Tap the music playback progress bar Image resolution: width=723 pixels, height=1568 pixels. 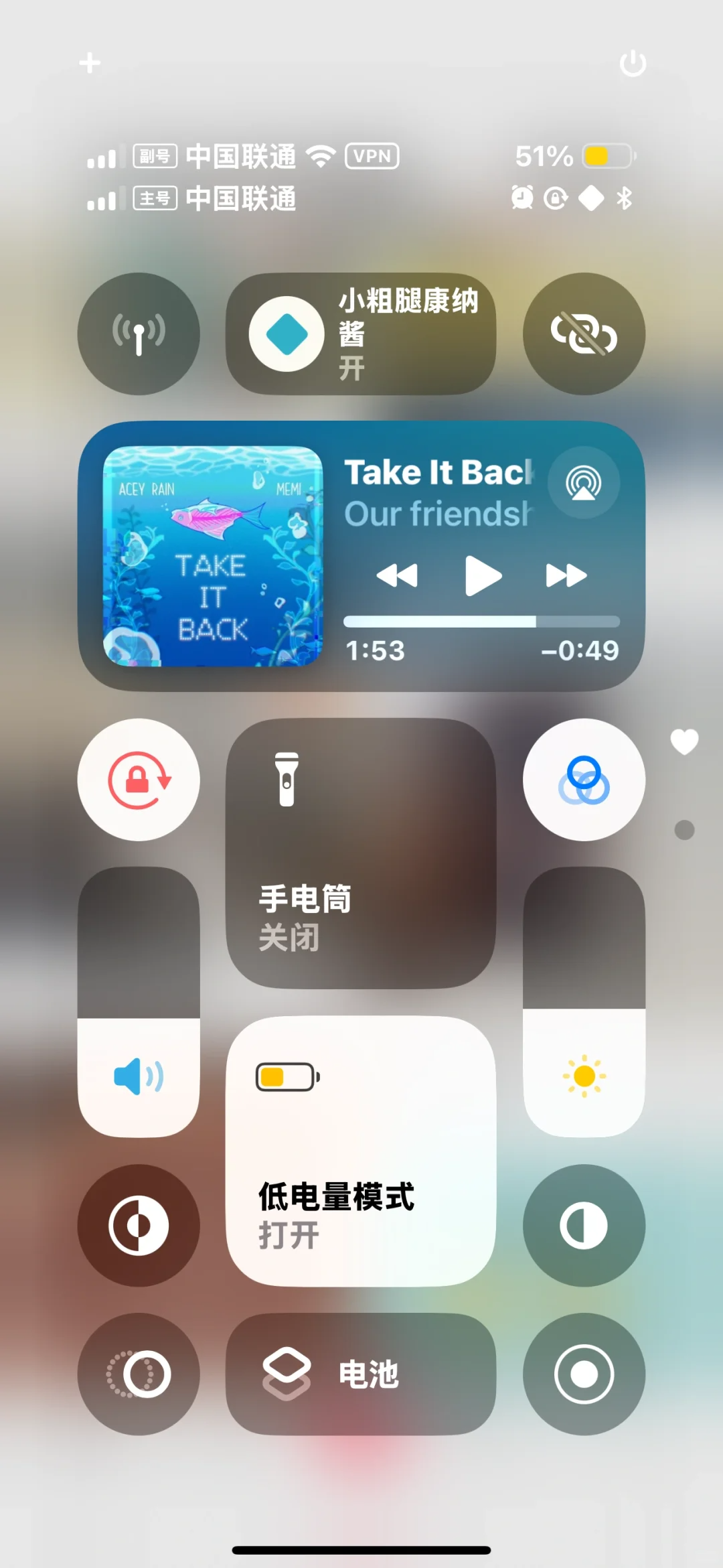[481, 622]
